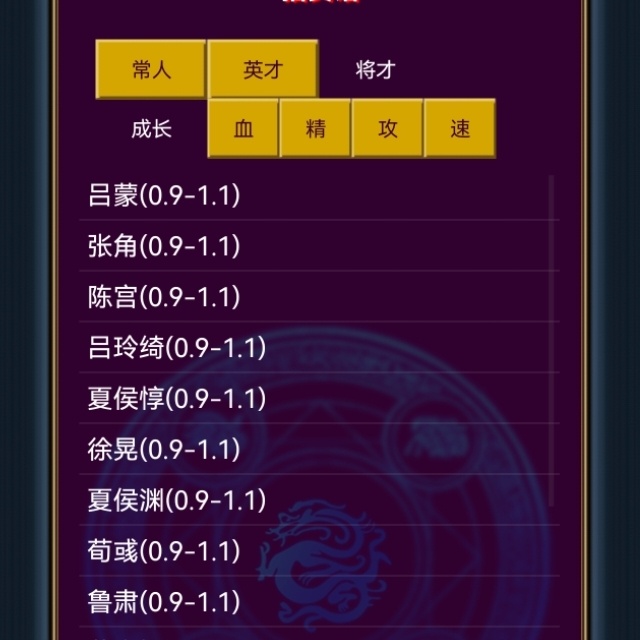View details for 鲁肃
The height and width of the screenshot is (640, 640).
point(164,602)
